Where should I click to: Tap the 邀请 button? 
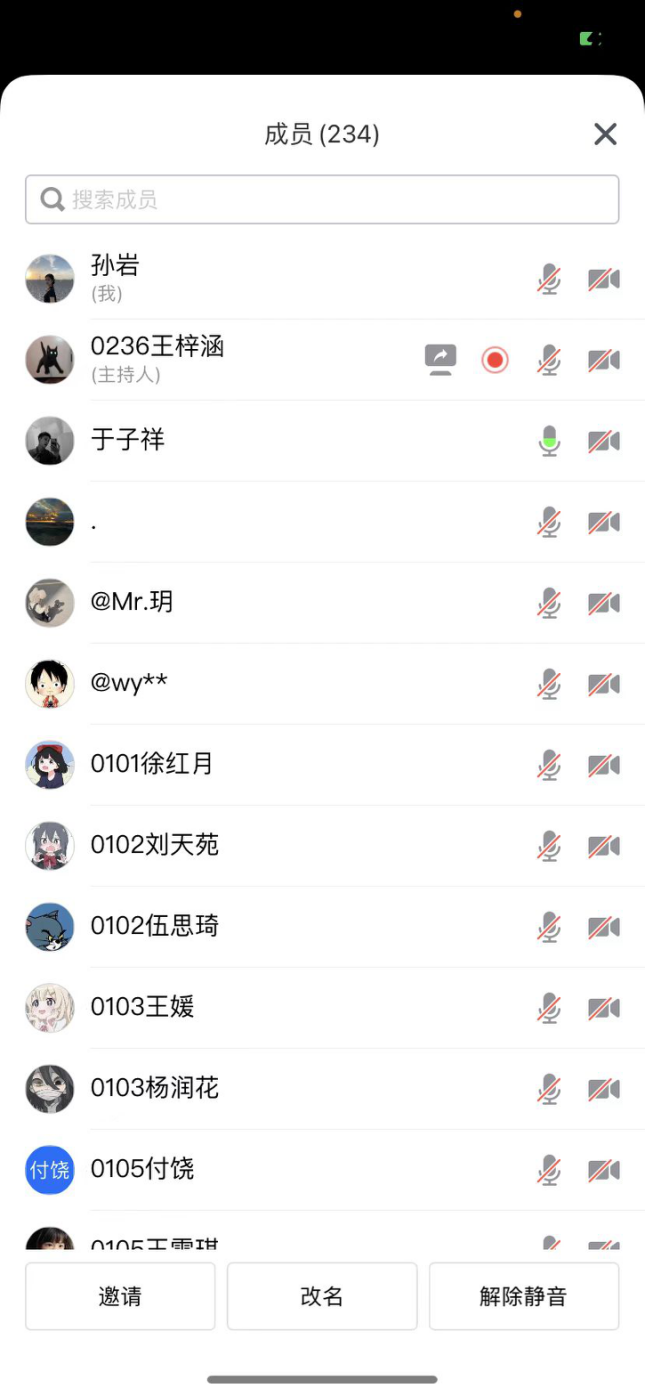coord(120,1296)
